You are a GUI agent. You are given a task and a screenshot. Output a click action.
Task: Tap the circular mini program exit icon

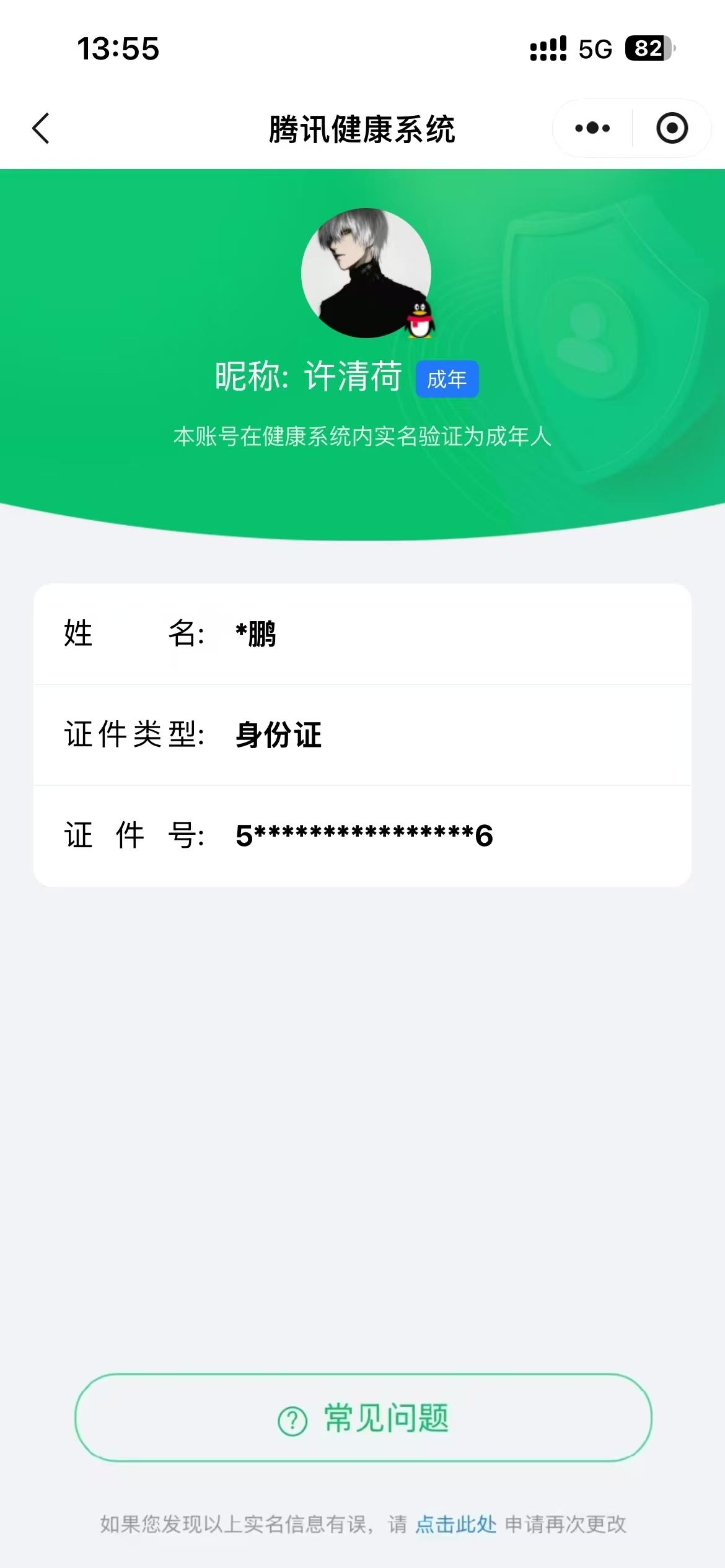pyautogui.click(x=673, y=128)
